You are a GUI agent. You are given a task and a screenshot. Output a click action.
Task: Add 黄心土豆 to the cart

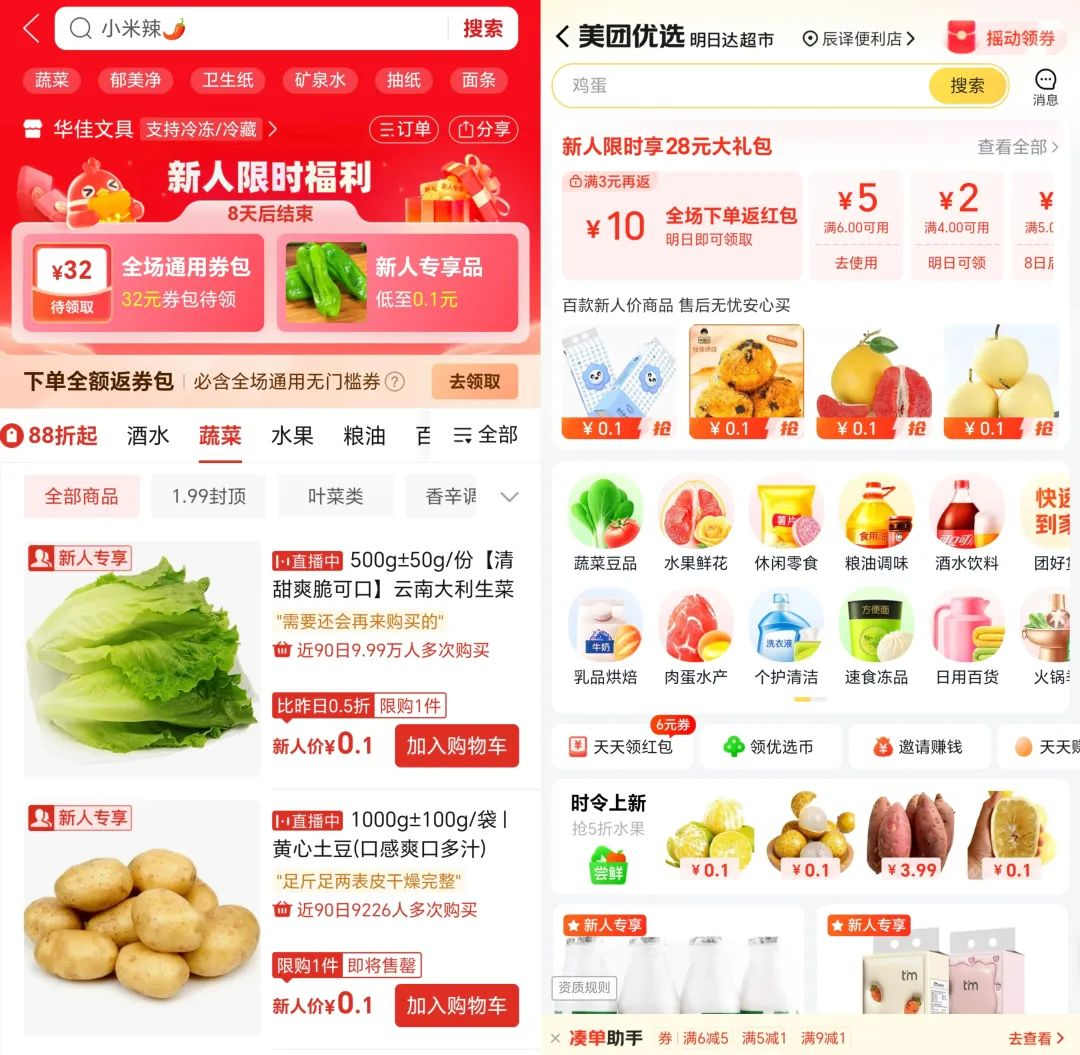coord(456,1005)
